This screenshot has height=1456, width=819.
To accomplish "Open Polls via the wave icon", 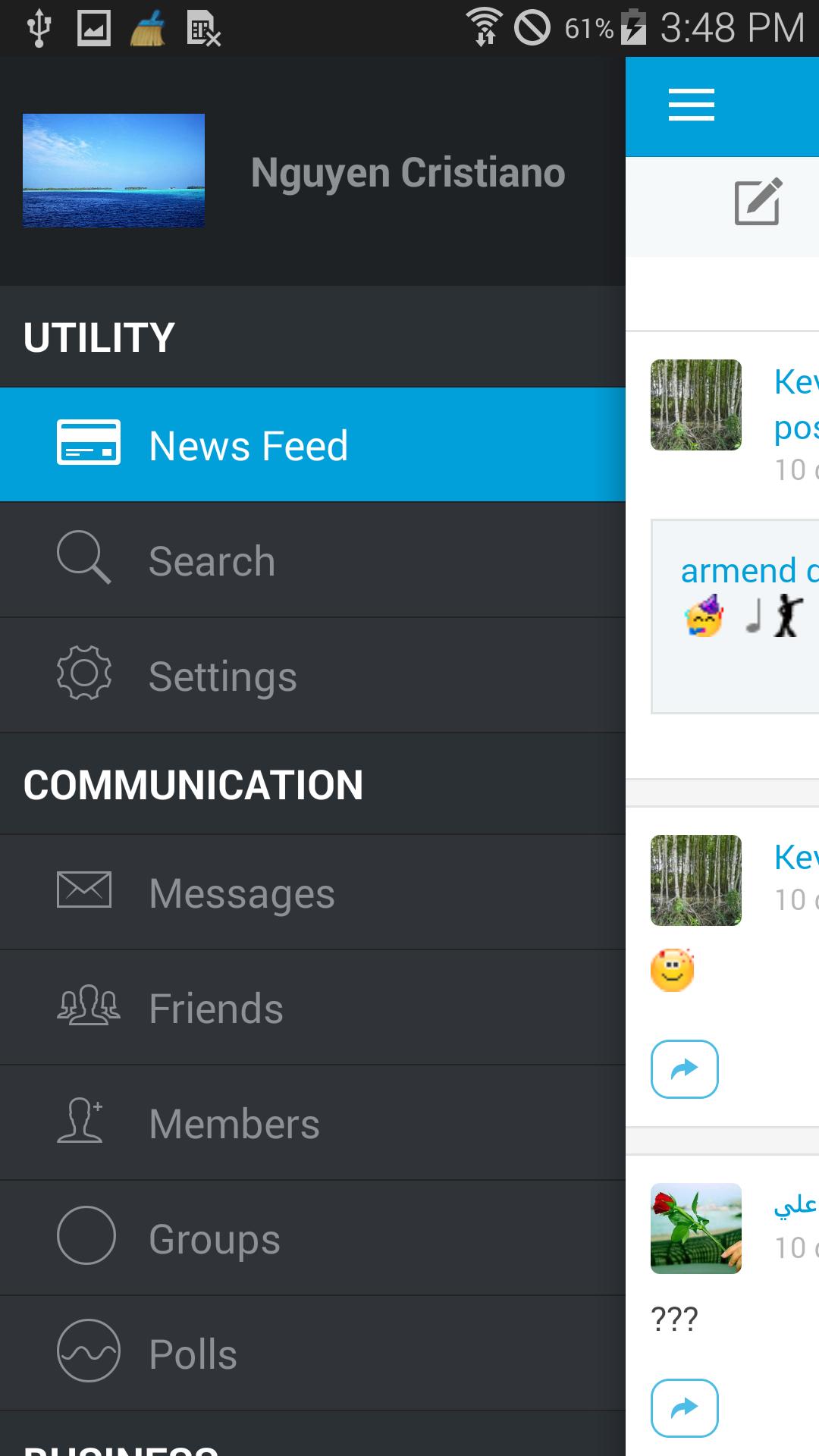I will pos(87,1351).
